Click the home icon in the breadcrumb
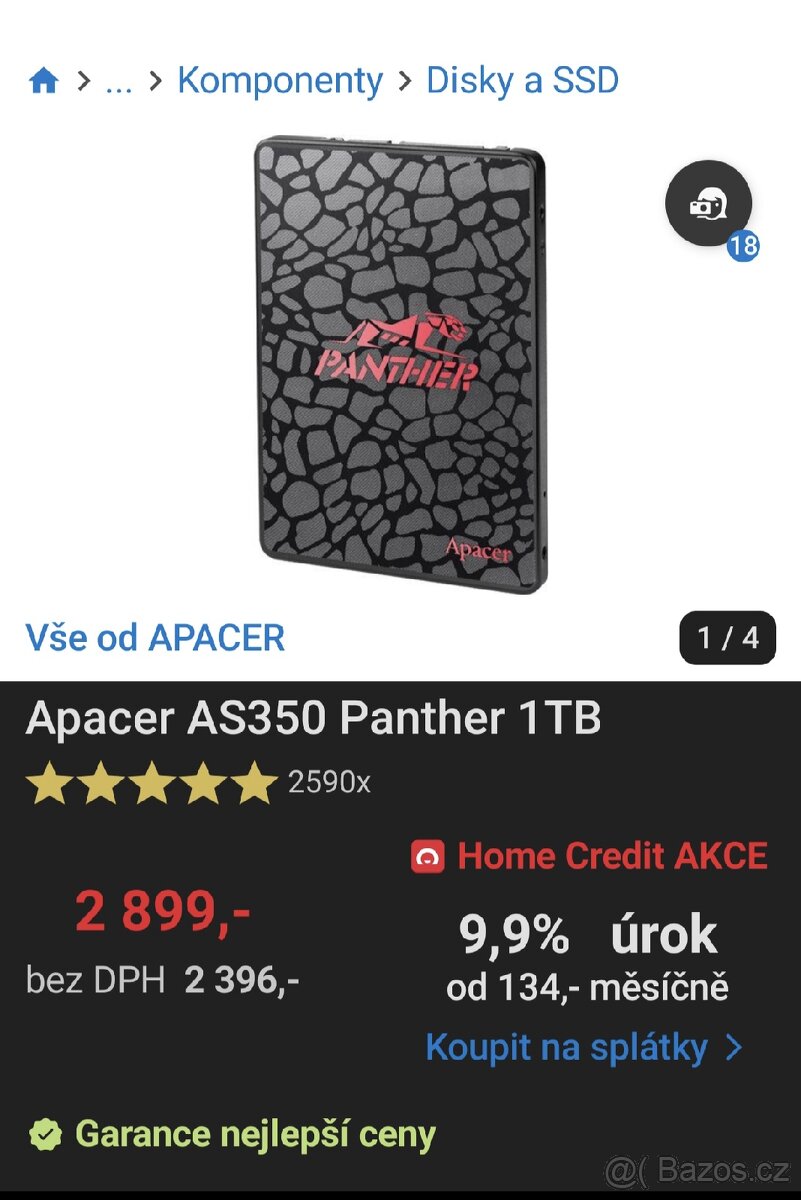This screenshot has height=1200, width=801. (44, 80)
